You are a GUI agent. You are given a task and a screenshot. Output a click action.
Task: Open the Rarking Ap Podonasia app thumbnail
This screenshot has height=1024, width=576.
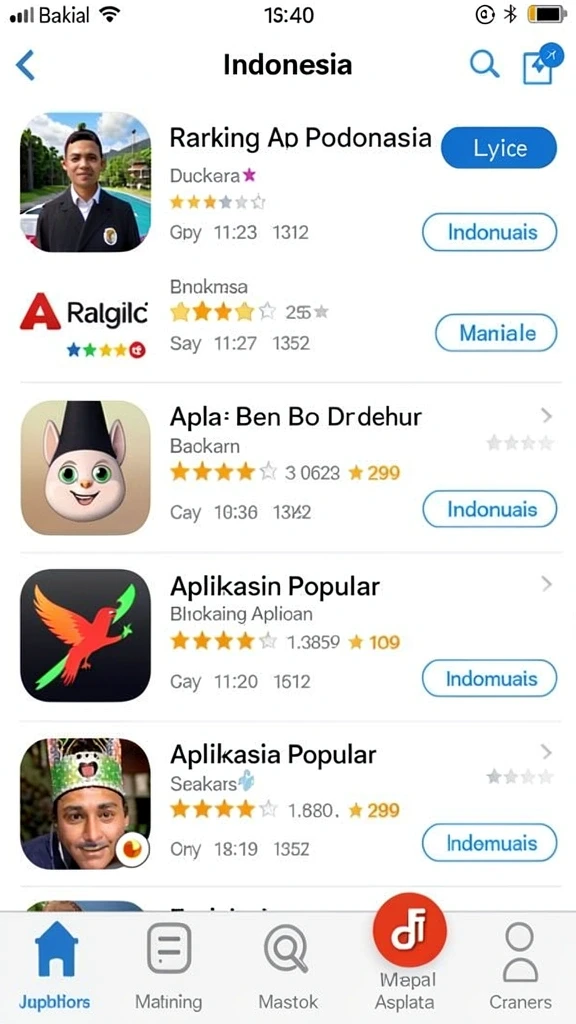86,182
